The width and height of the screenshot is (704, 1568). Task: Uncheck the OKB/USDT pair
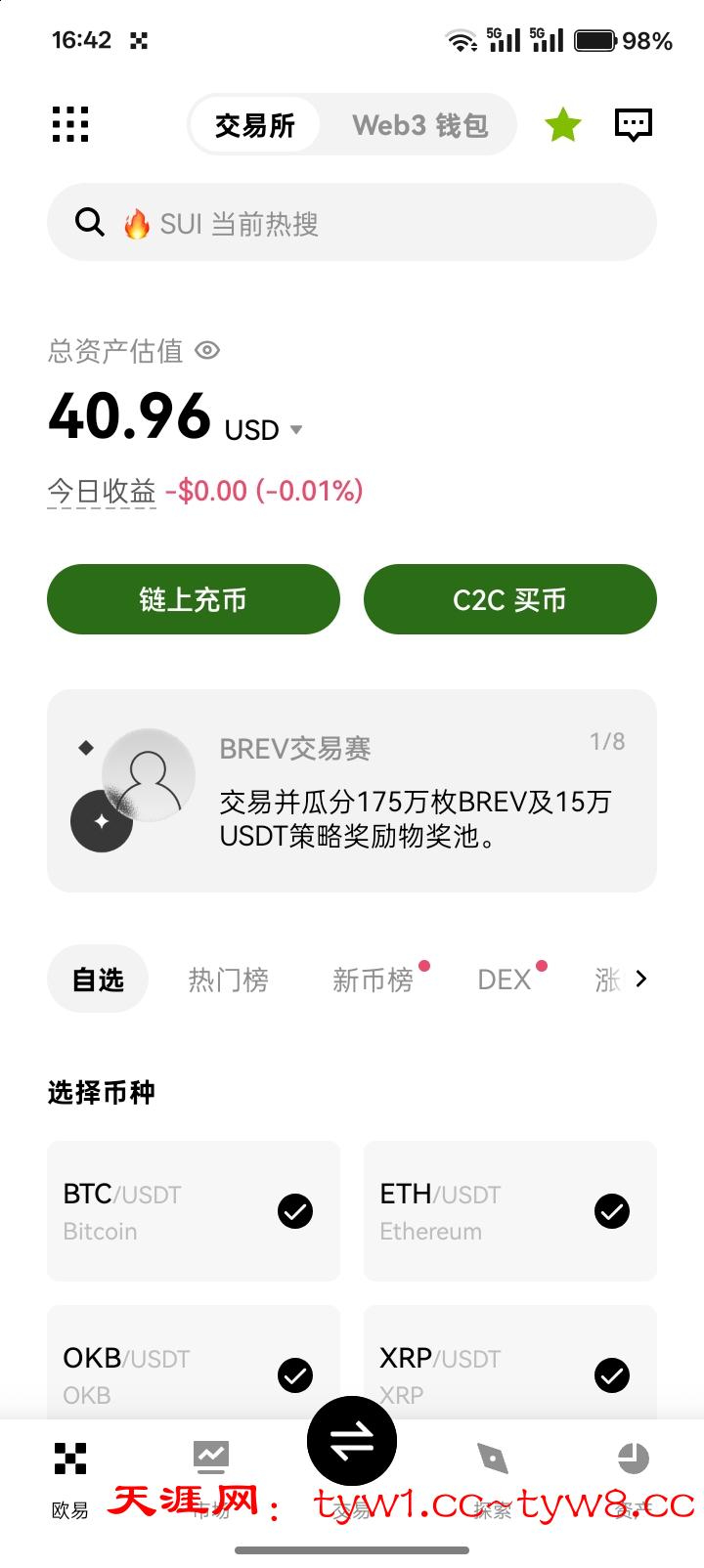[295, 1375]
